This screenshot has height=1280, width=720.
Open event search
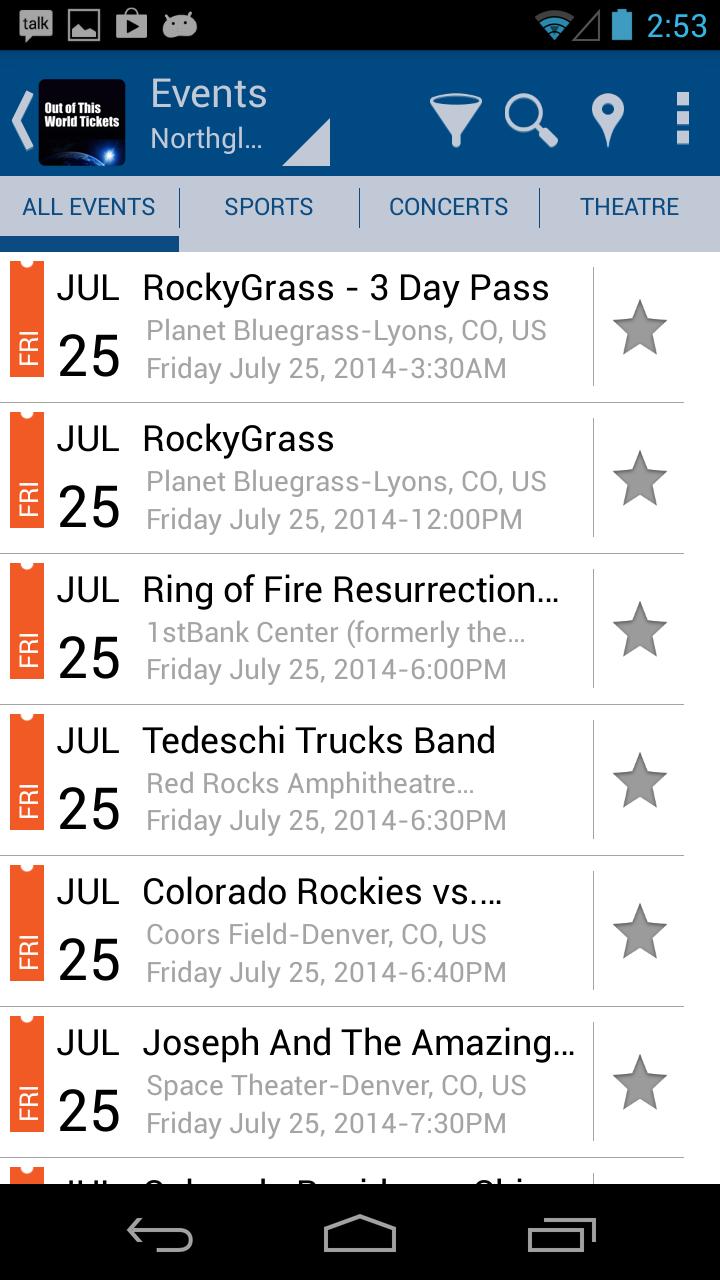tap(531, 120)
